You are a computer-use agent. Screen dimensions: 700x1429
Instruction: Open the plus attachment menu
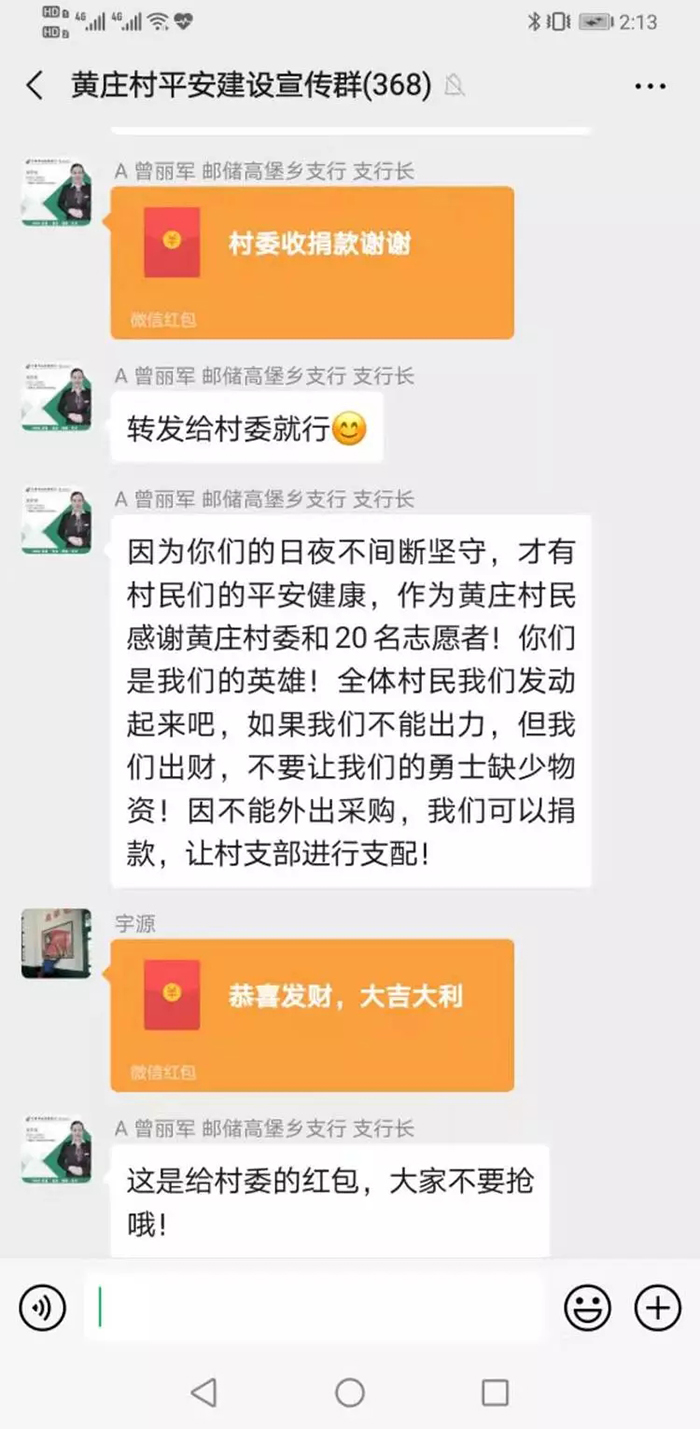[658, 1307]
